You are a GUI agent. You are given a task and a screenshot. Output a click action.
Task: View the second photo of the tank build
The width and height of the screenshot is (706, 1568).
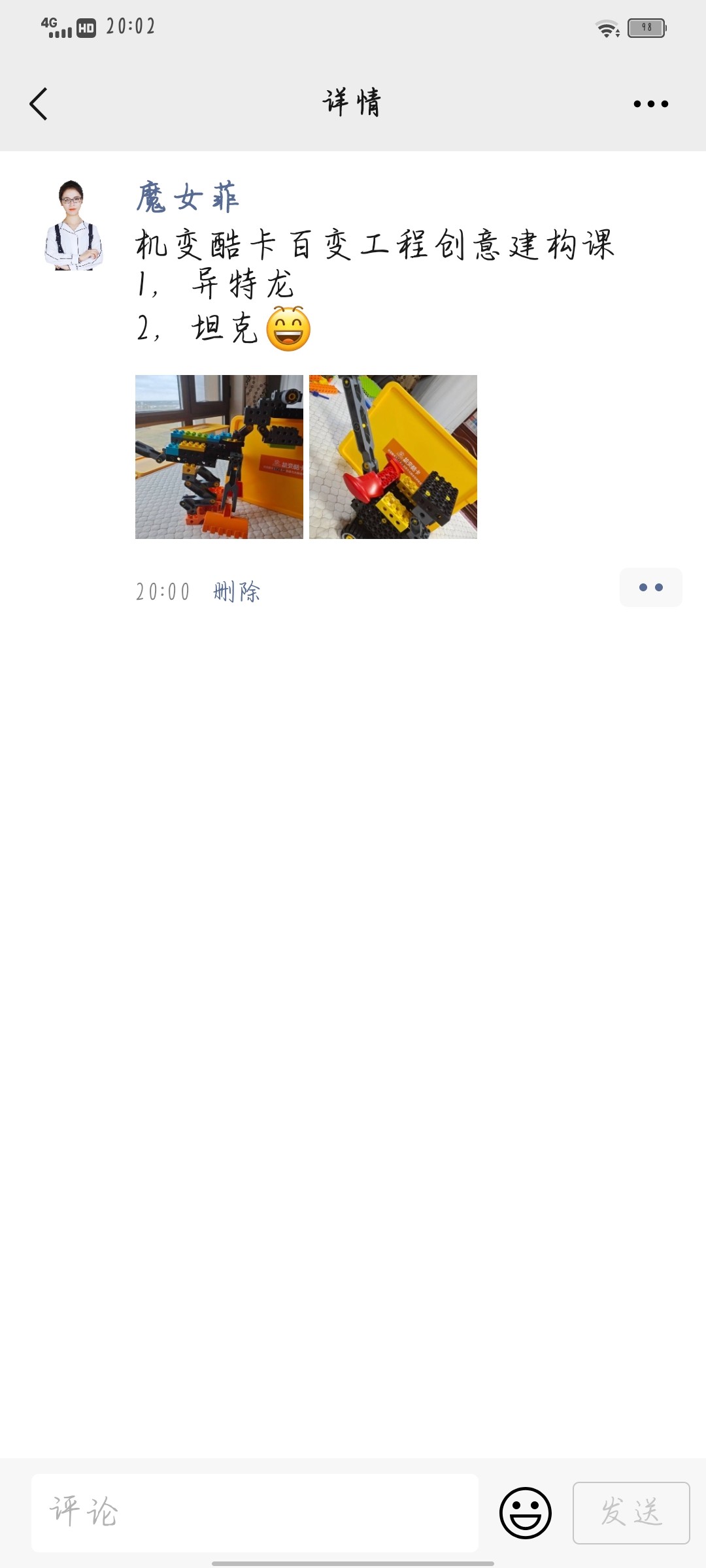(393, 457)
